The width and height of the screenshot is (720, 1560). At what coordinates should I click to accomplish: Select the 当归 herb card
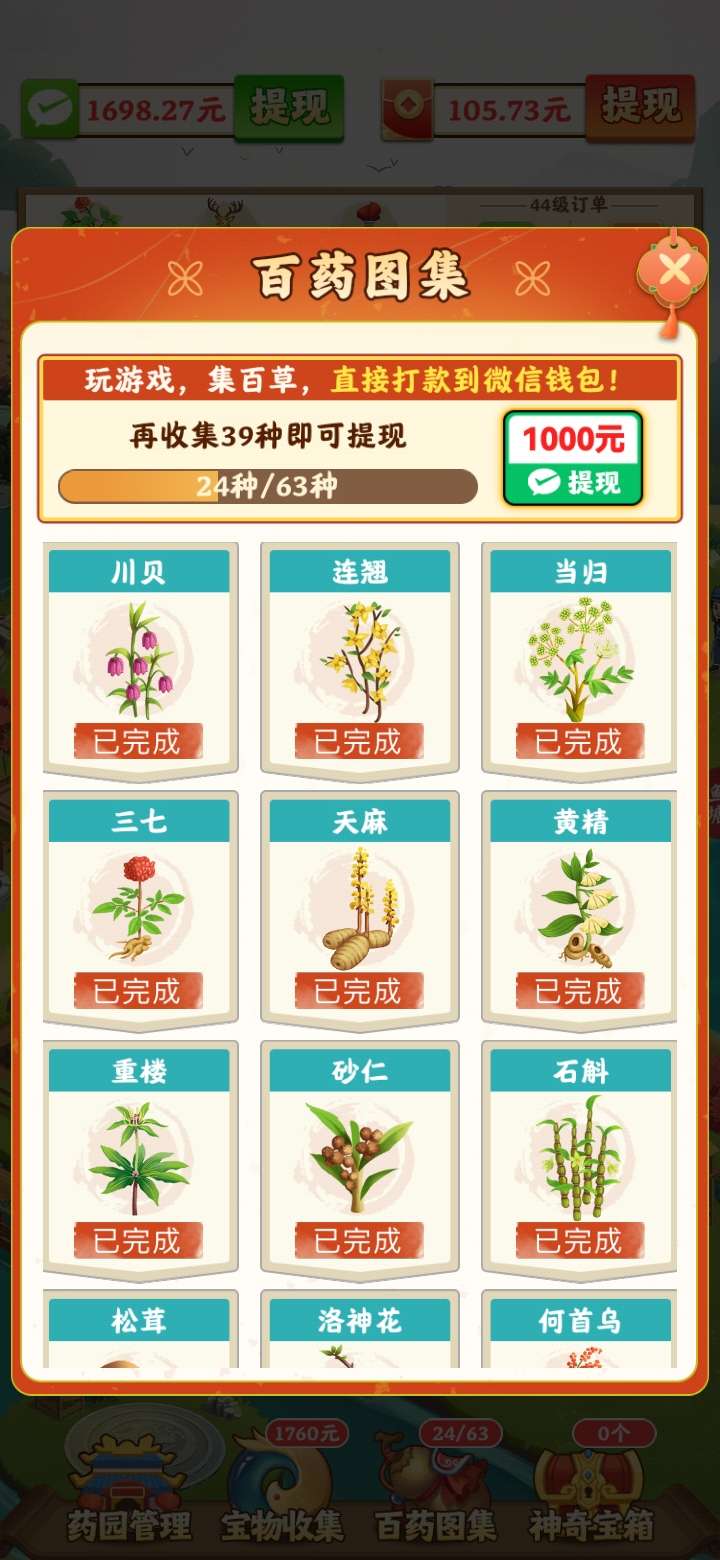579,660
